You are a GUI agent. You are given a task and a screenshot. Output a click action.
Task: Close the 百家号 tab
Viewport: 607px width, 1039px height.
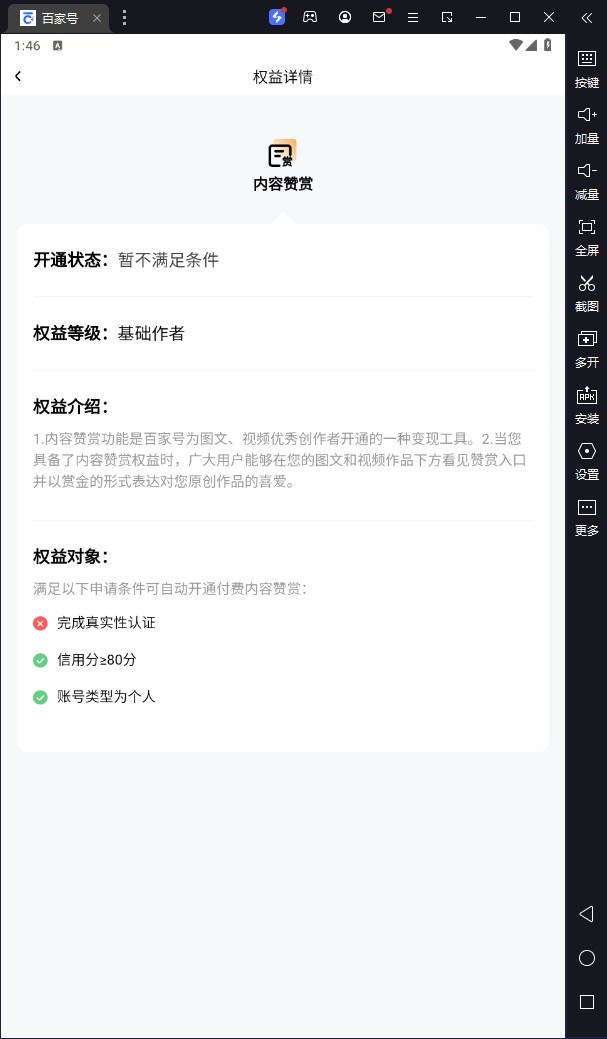click(96, 18)
